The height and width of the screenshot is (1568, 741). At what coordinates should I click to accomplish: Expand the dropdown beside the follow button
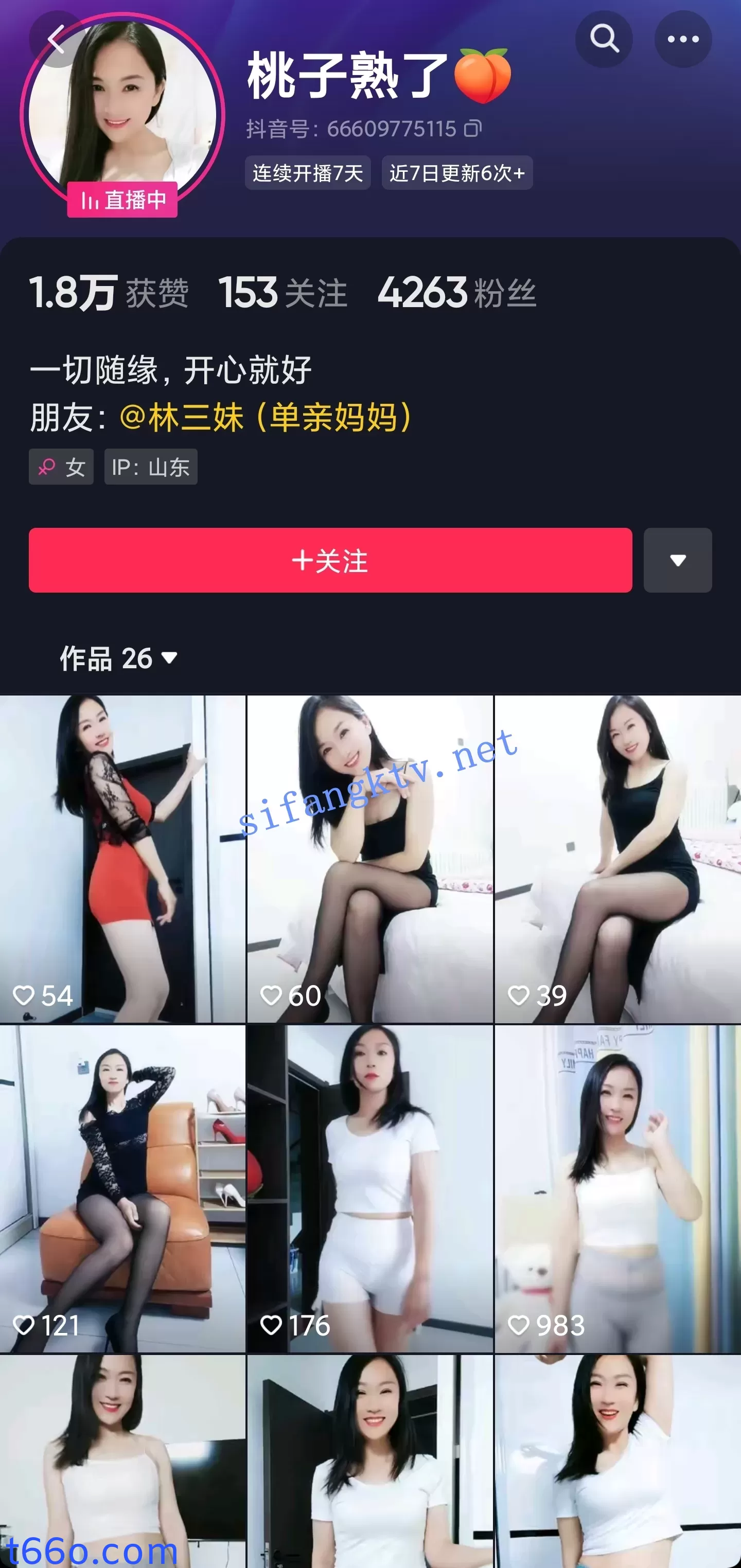(677, 561)
